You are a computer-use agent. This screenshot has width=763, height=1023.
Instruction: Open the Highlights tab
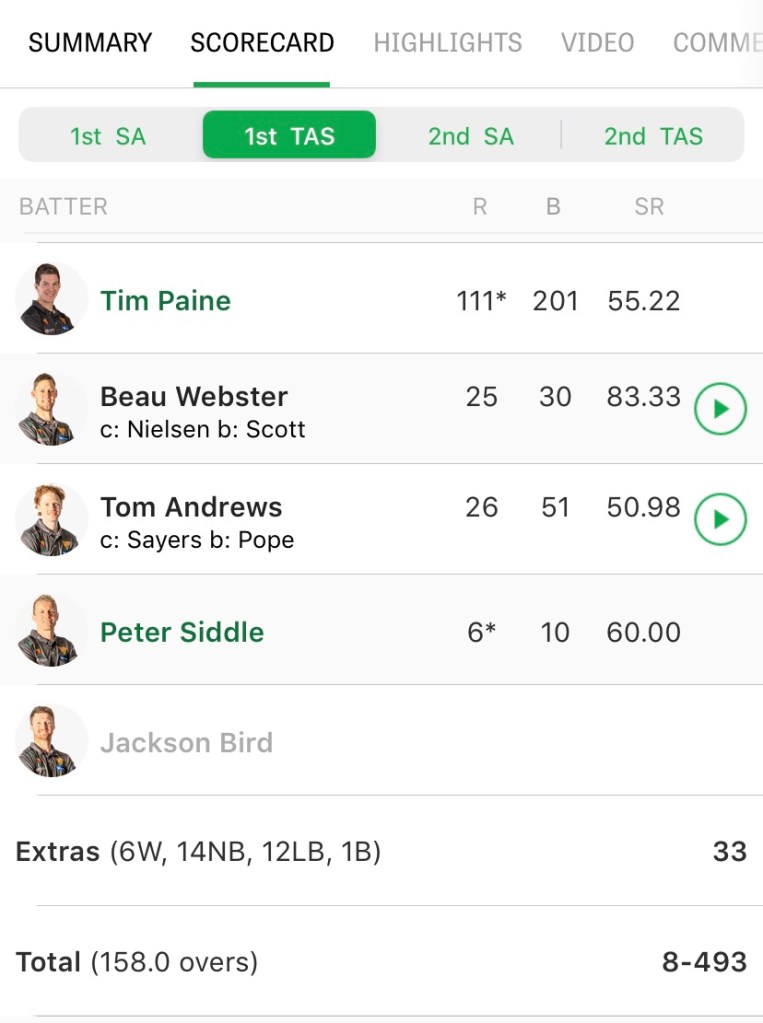pos(447,43)
